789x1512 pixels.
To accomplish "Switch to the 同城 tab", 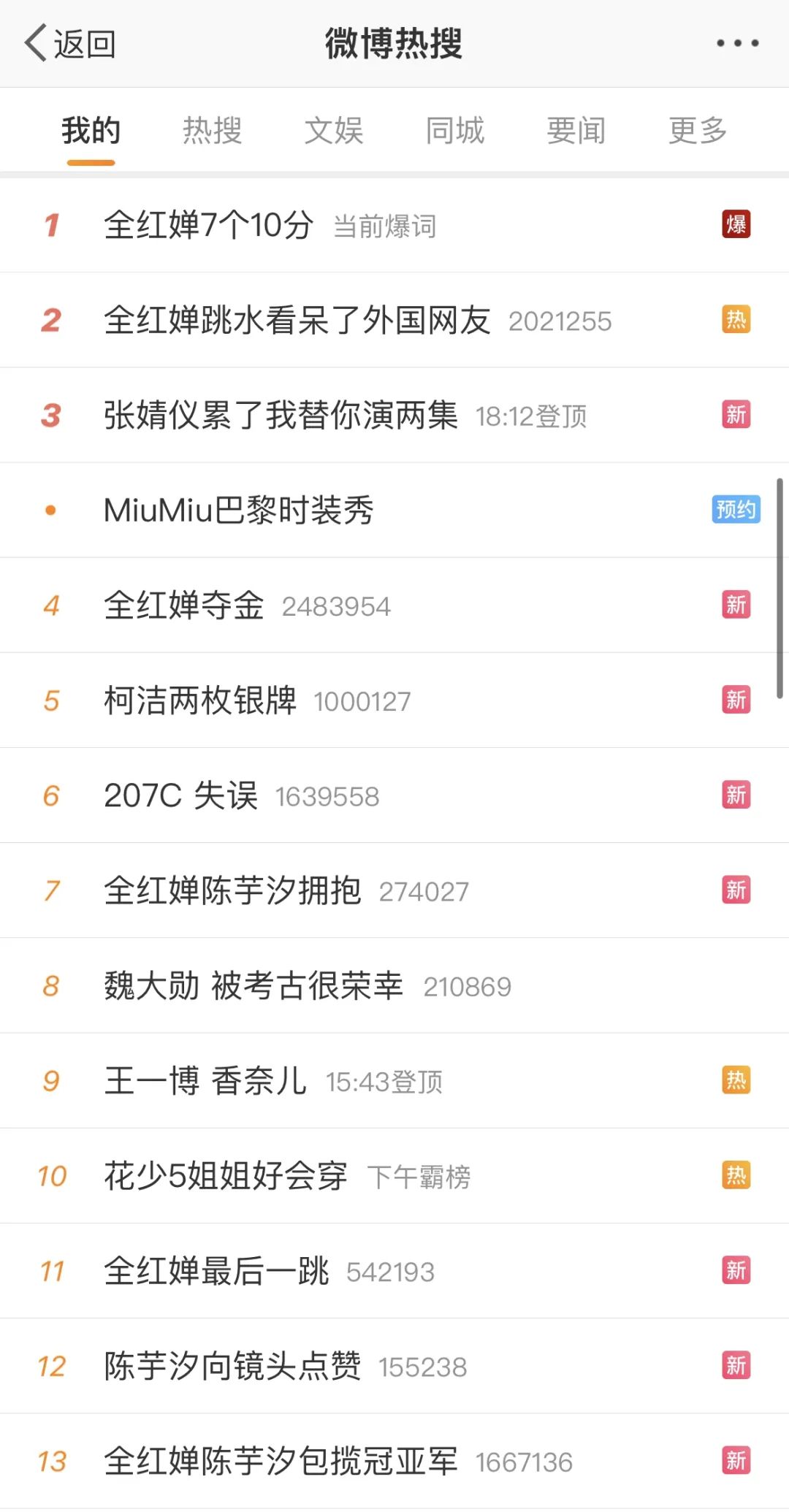I will coord(454,131).
